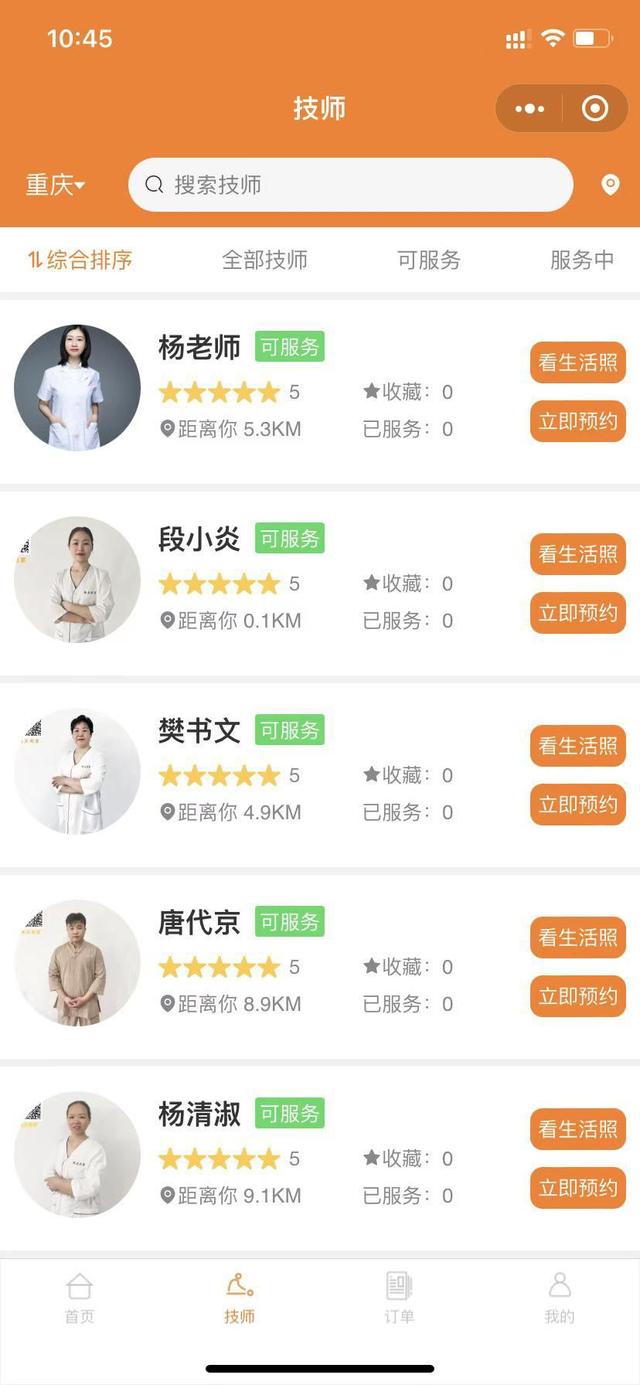Book 唐代京 with 立即预约

(x=577, y=996)
